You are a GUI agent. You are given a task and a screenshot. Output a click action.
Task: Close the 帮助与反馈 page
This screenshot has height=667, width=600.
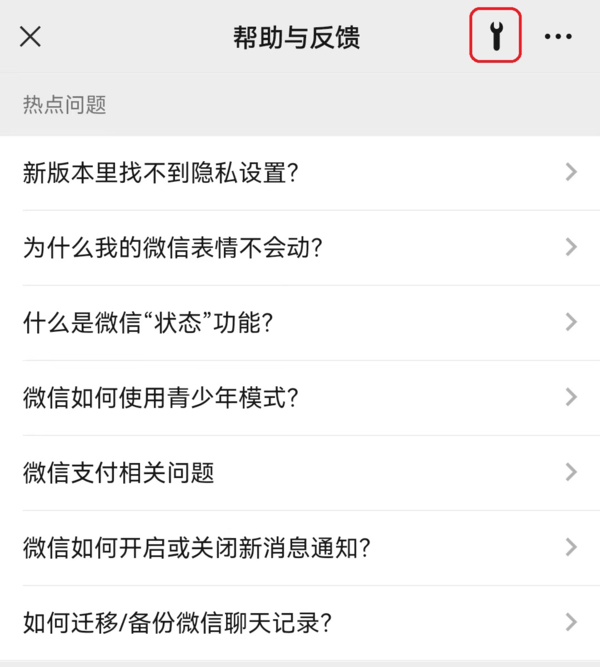click(x=31, y=37)
